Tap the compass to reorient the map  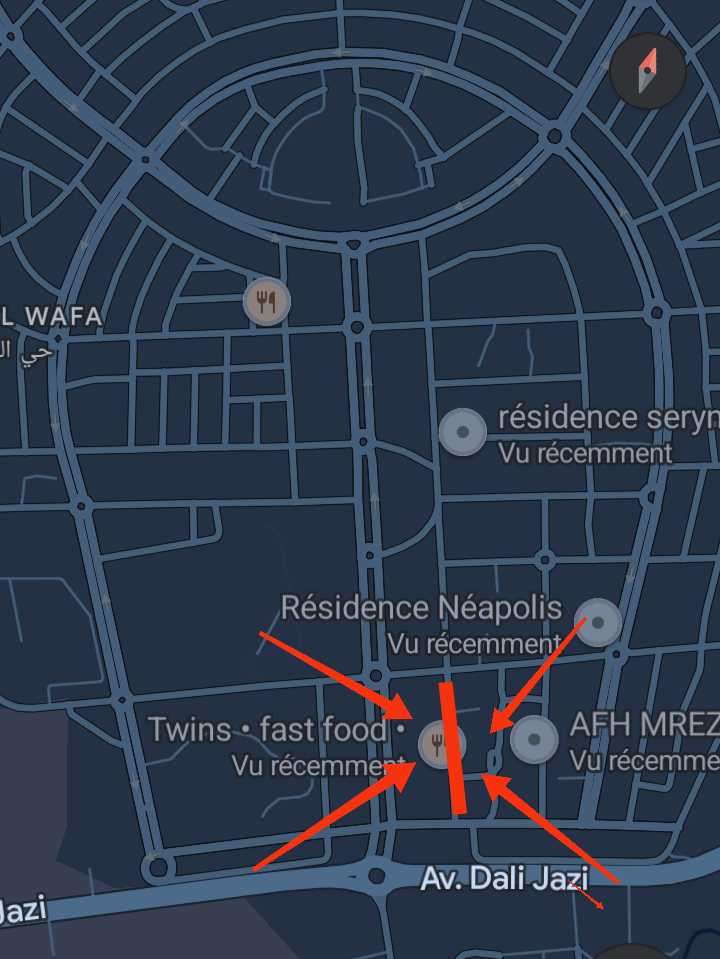pos(647,71)
